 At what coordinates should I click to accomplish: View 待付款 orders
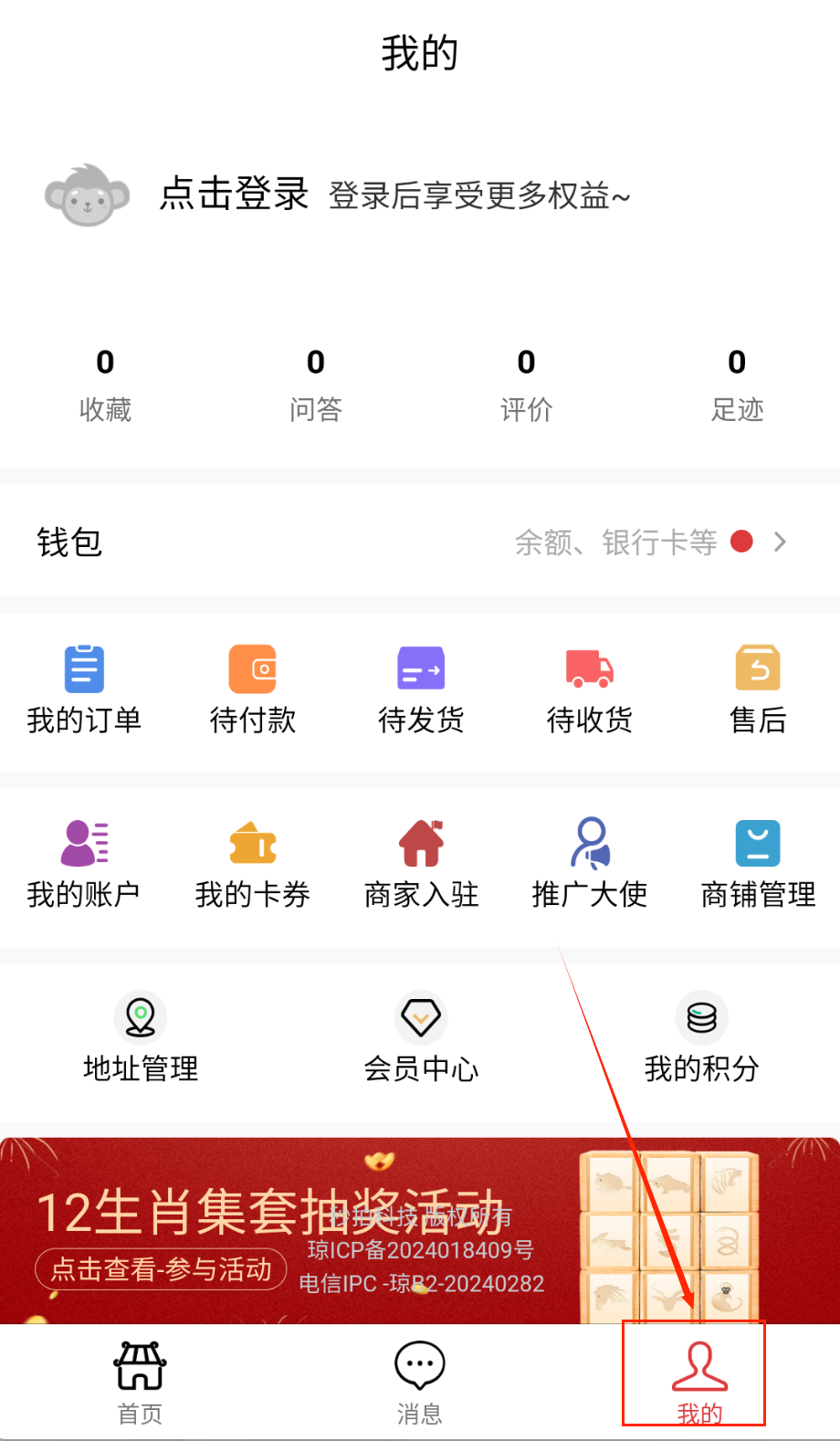[253, 689]
